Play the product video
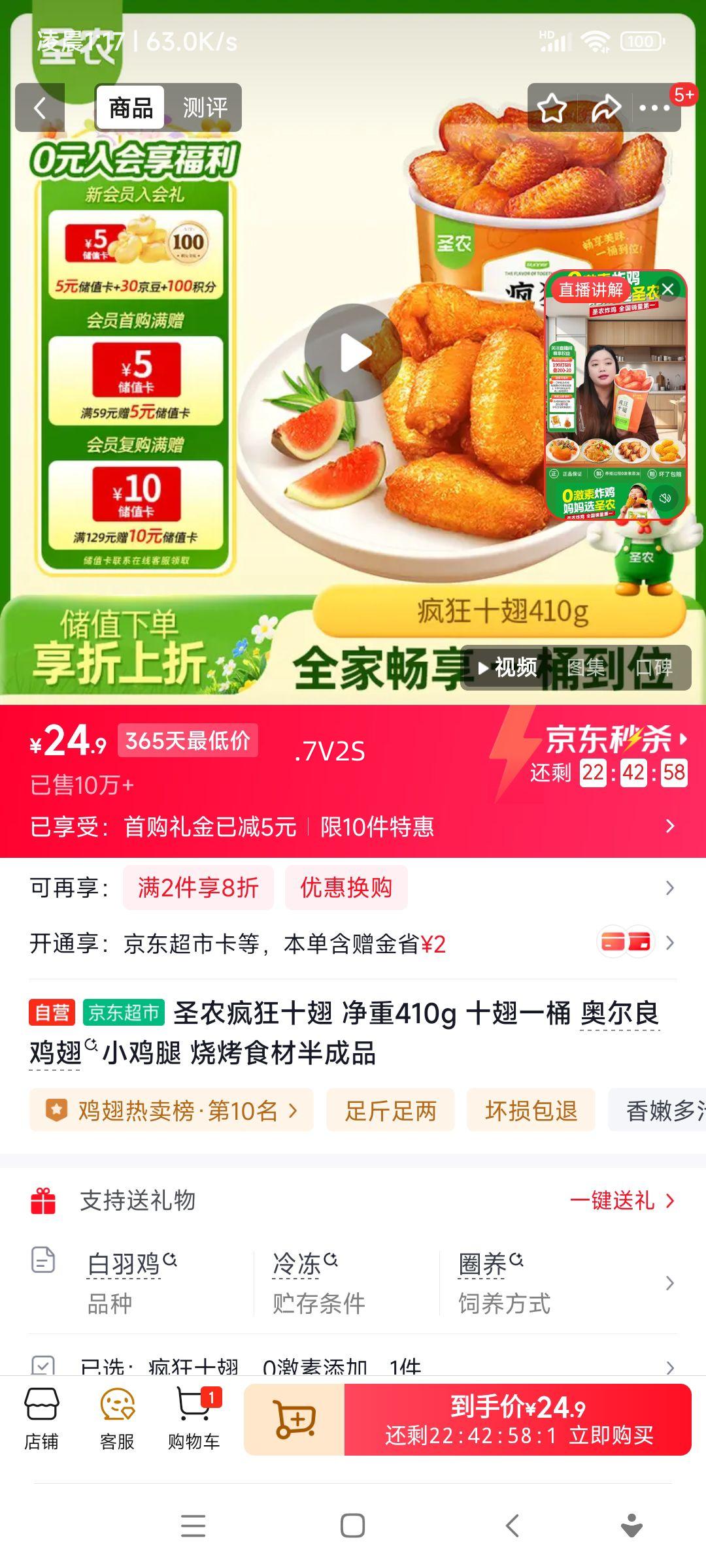This screenshot has width=706, height=1568. point(353,351)
